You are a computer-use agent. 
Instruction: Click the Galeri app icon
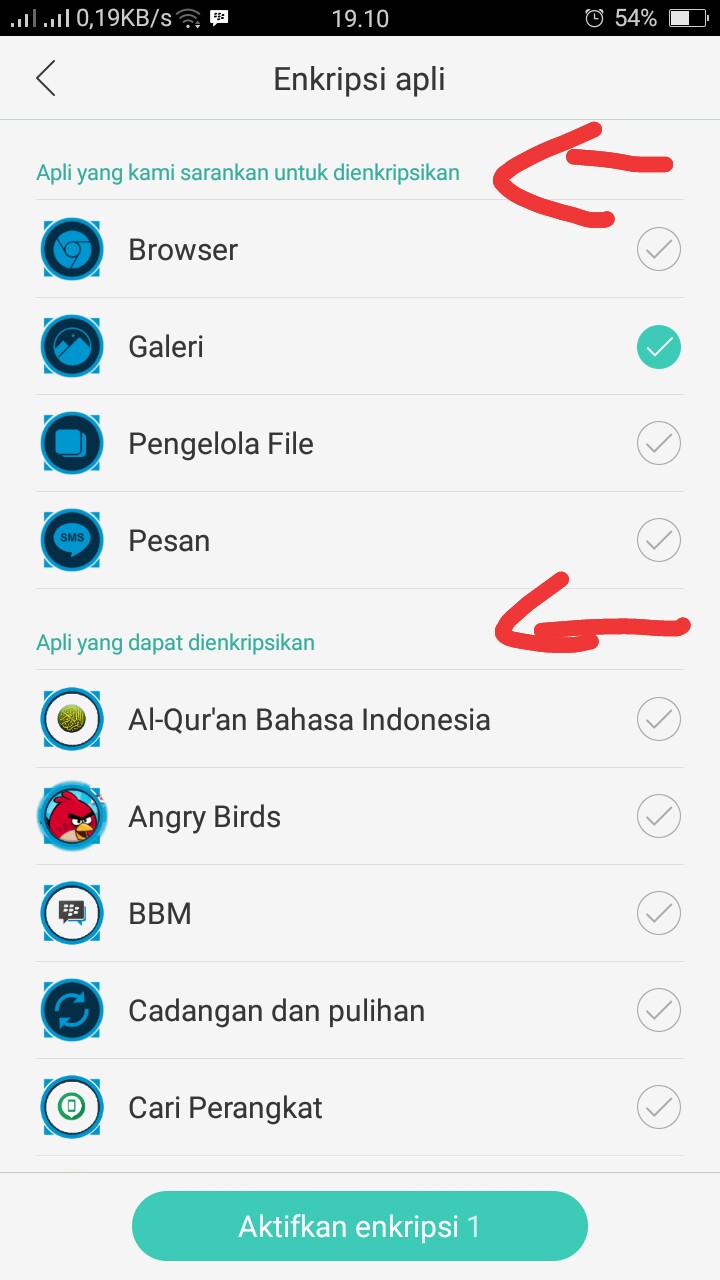point(71,346)
